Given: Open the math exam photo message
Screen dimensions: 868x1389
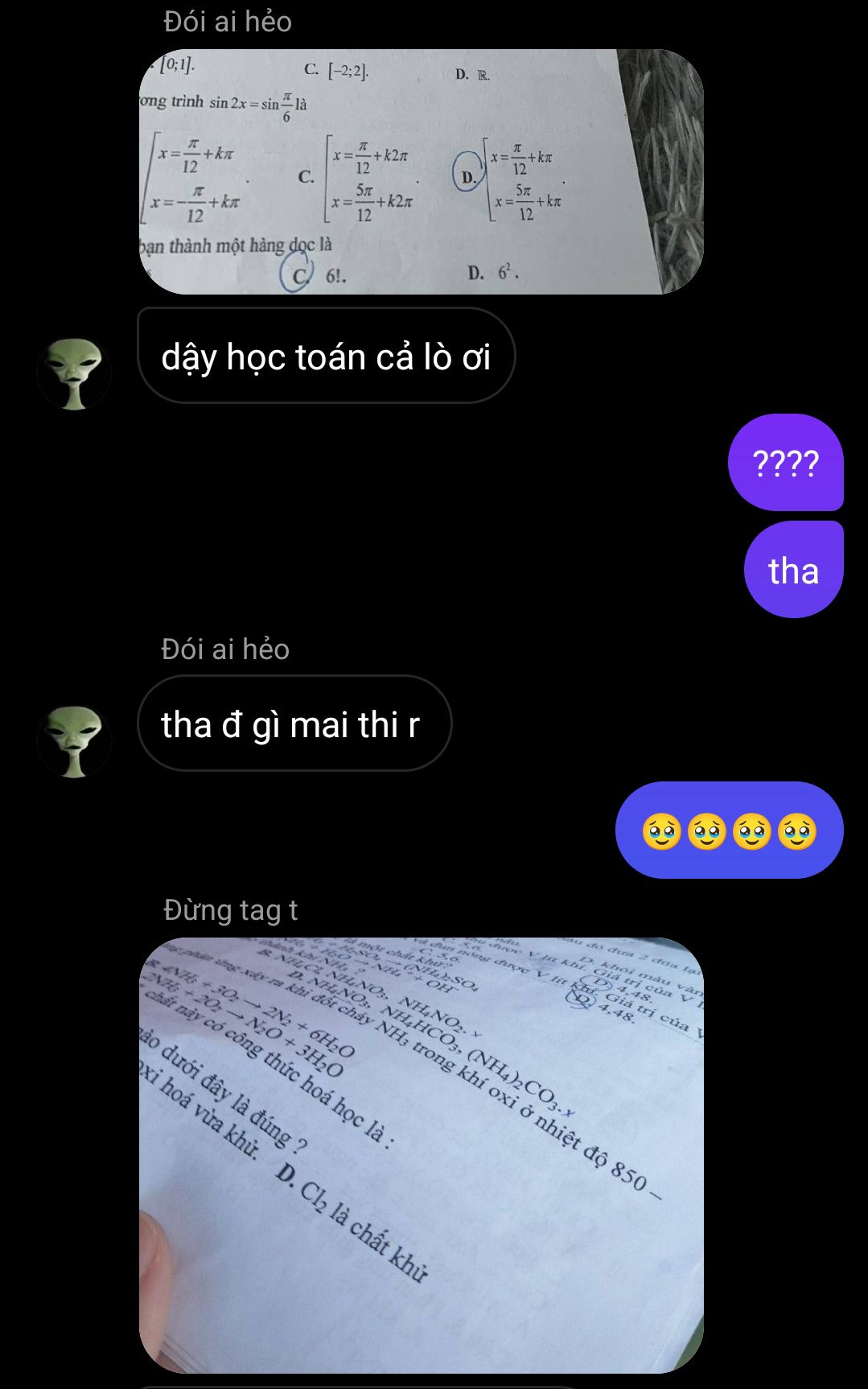Looking at the screenshot, I should pyautogui.click(x=421, y=171).
